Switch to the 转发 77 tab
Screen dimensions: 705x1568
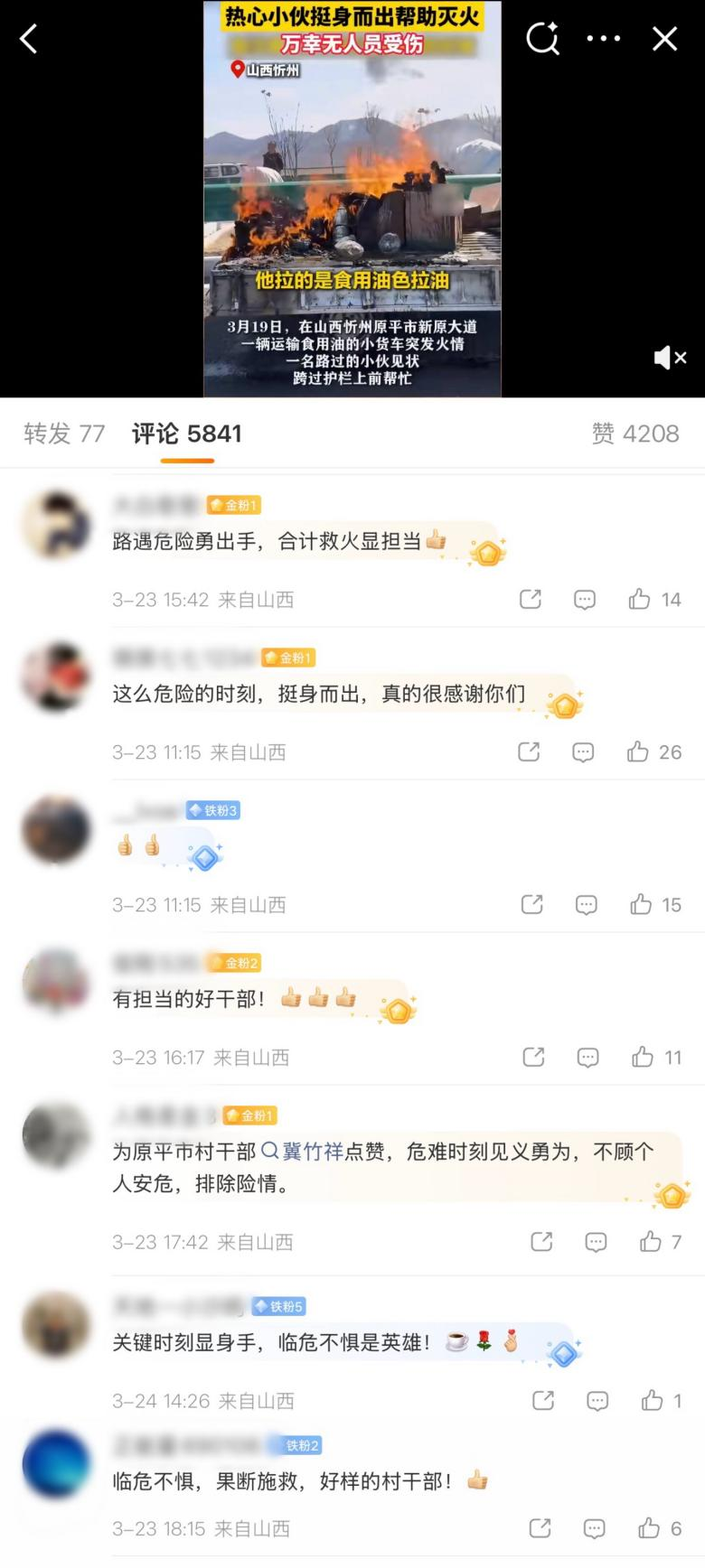(64, 434)
